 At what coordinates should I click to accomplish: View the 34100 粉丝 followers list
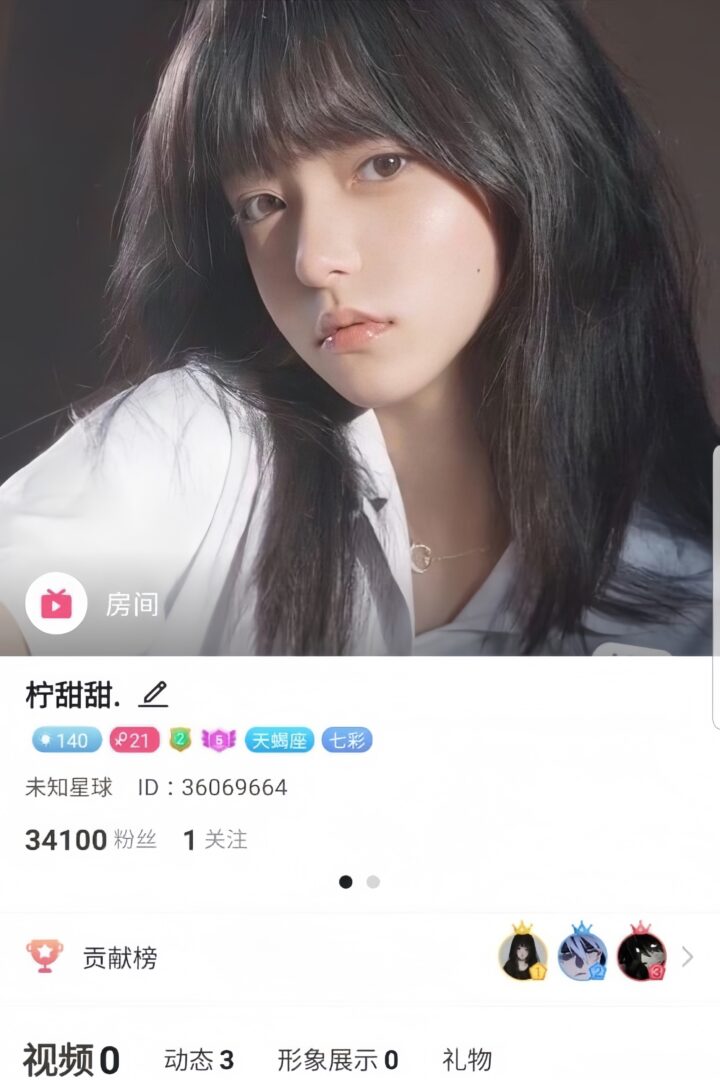coord(90,840)
